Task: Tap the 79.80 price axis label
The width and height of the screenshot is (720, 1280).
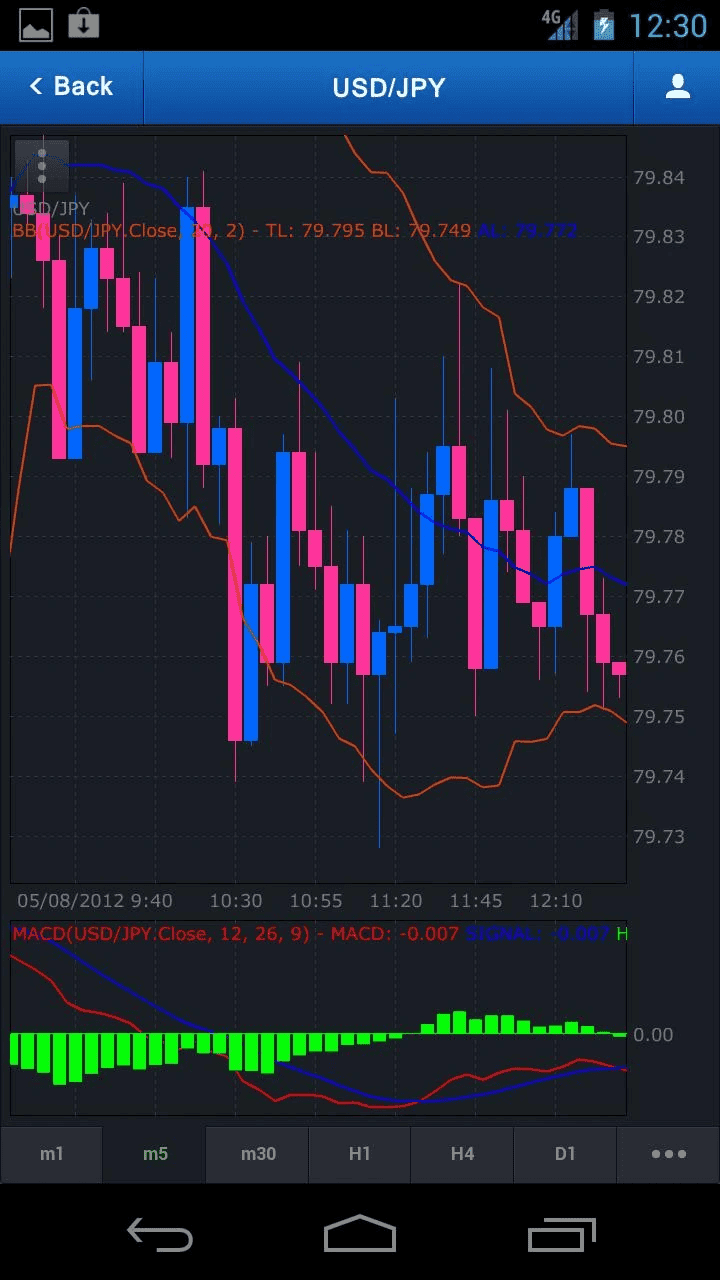Action: point(659,417)
